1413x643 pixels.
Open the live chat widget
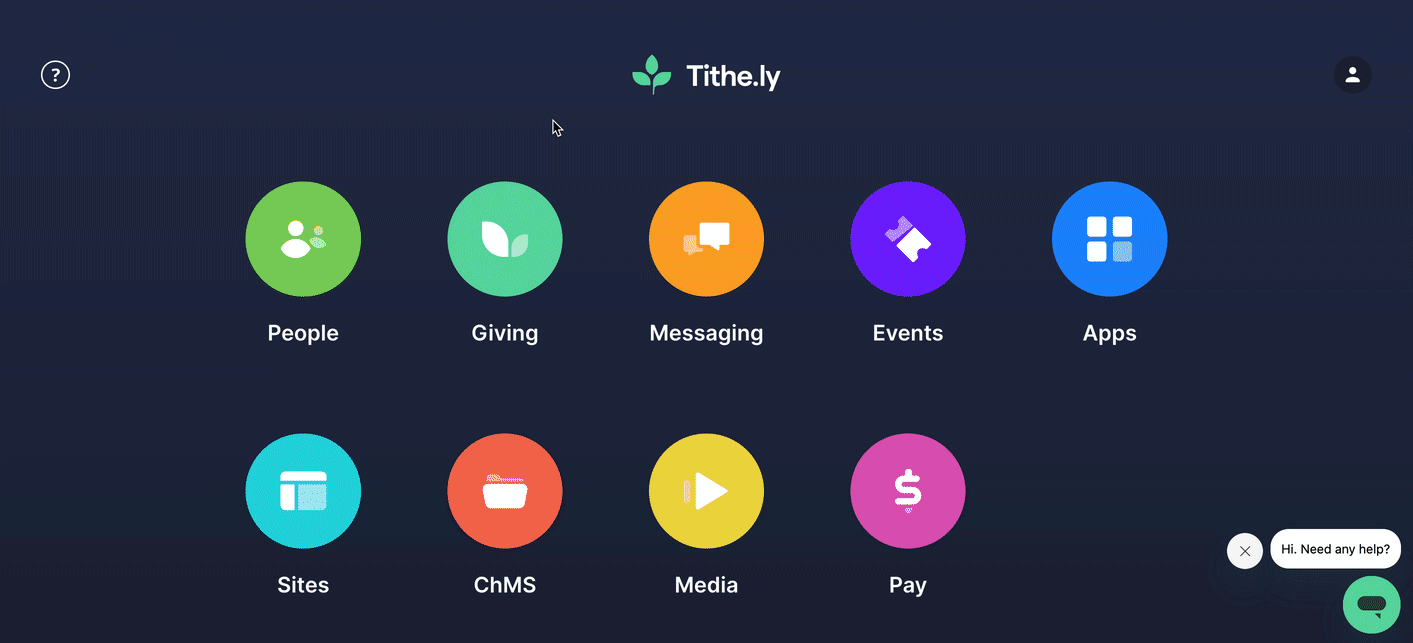1371,604
